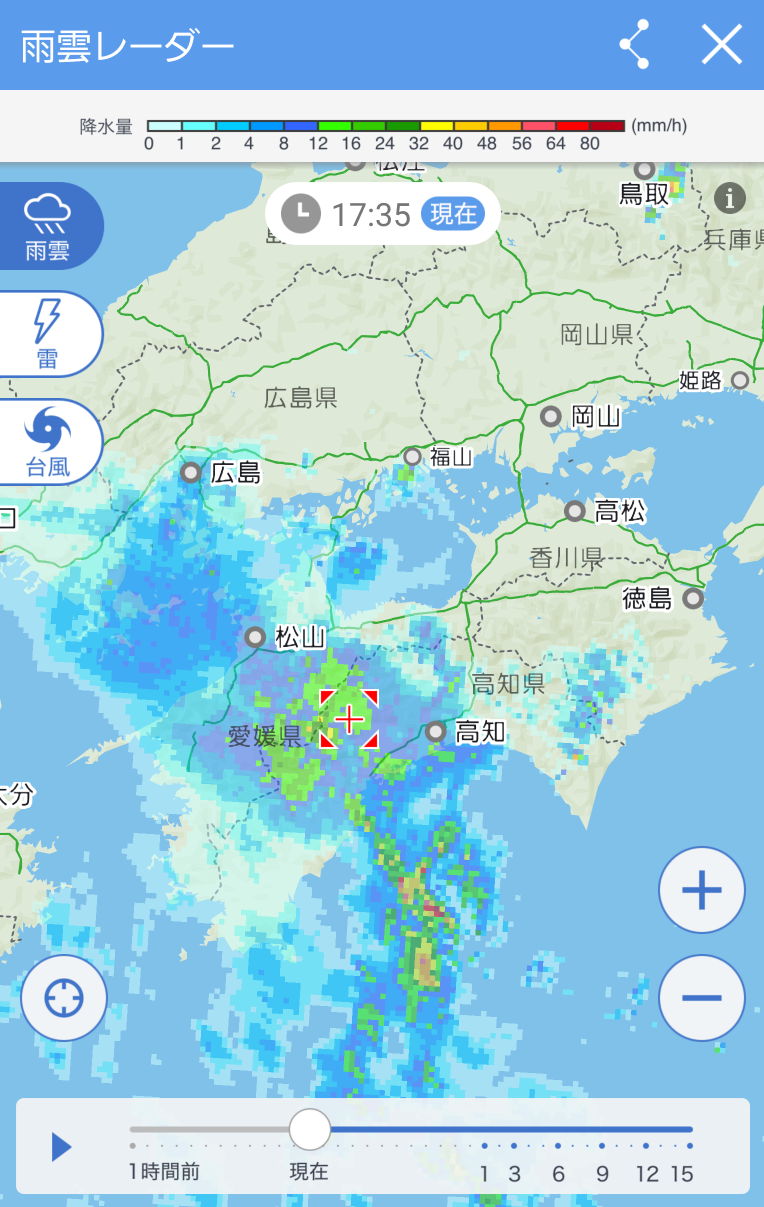Share the rain radar screen
The image size is (764, 1207).
634,45
